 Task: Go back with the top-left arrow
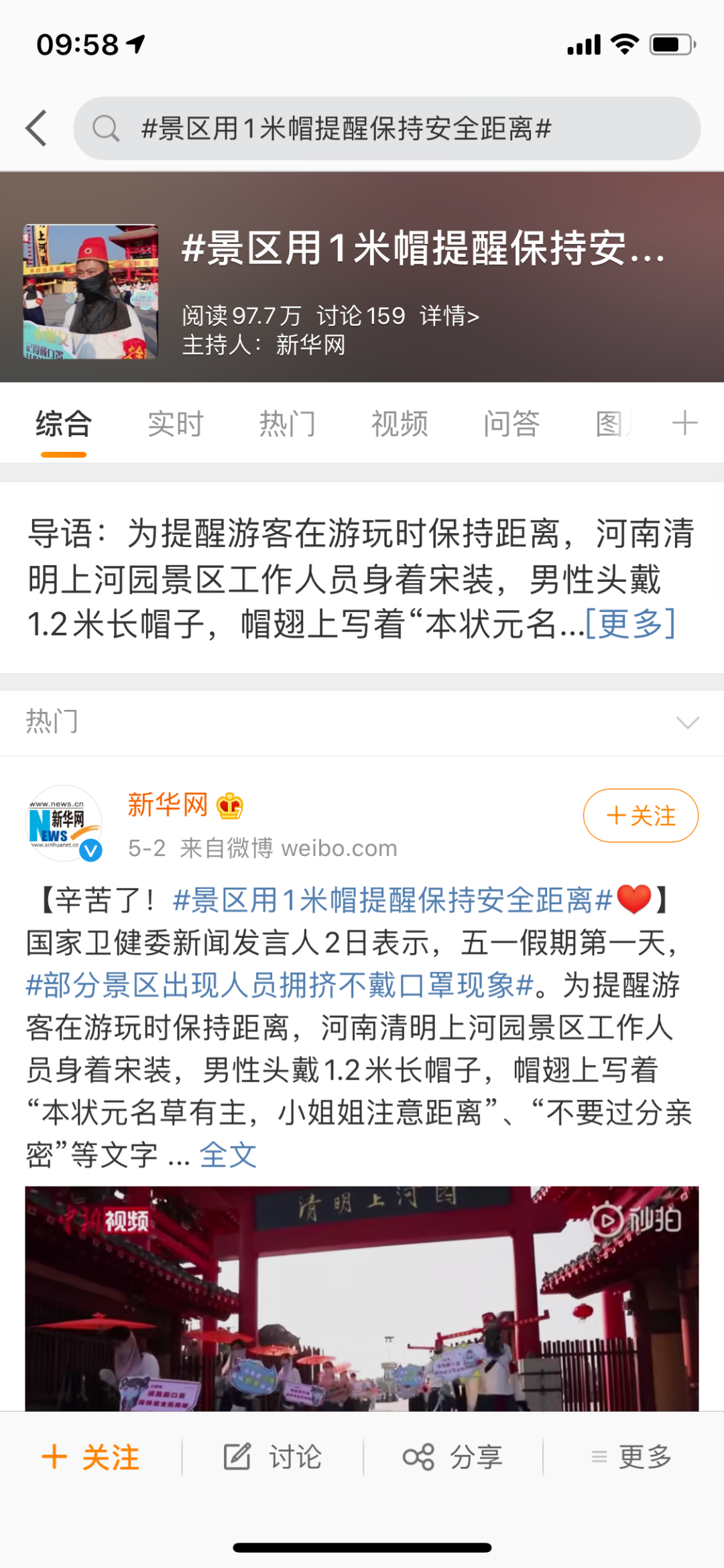pyautogui.click(x=36, y=128)
